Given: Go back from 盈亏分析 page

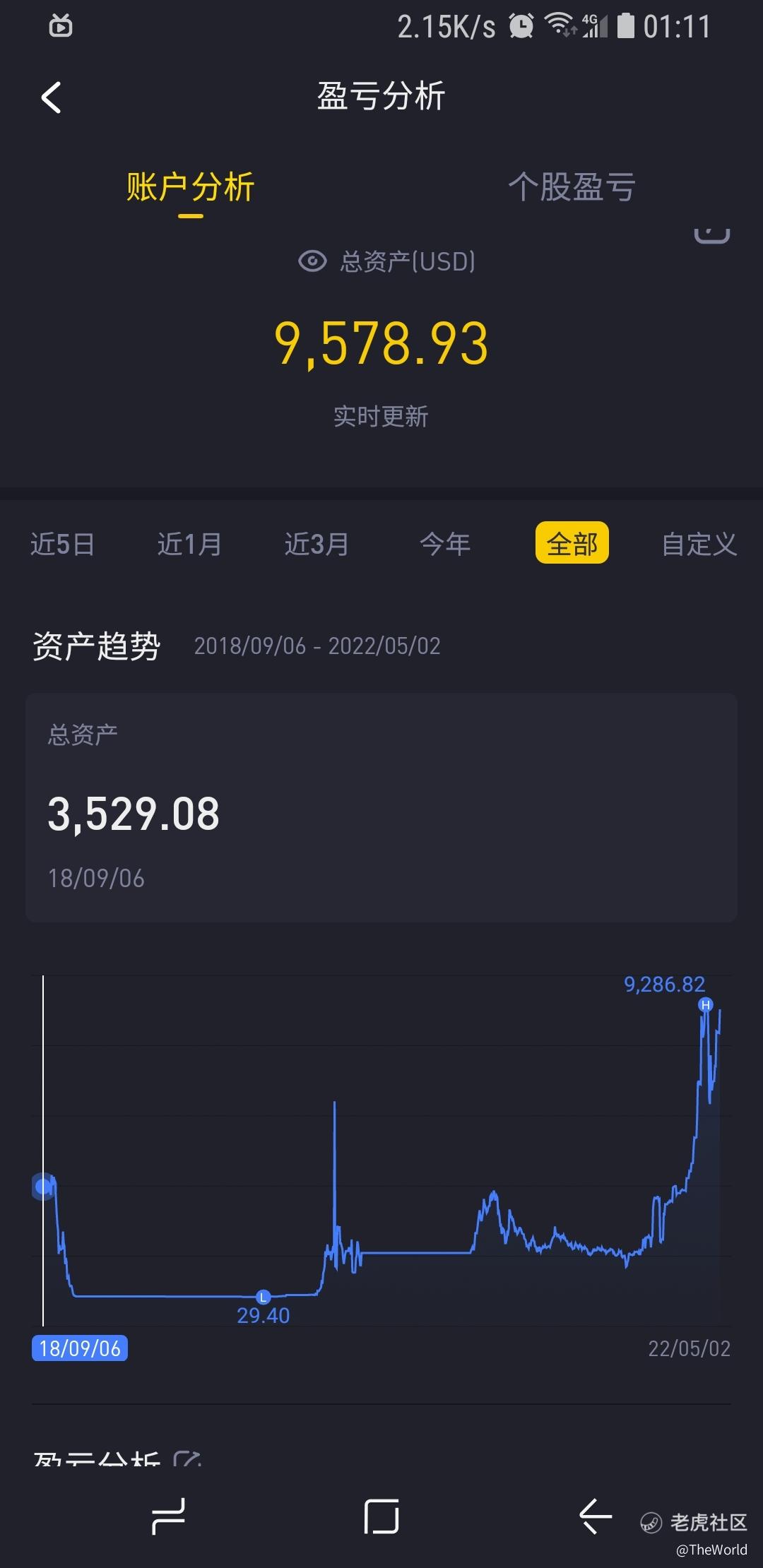Looking at the screenshot, I should (x=51, y=97).
